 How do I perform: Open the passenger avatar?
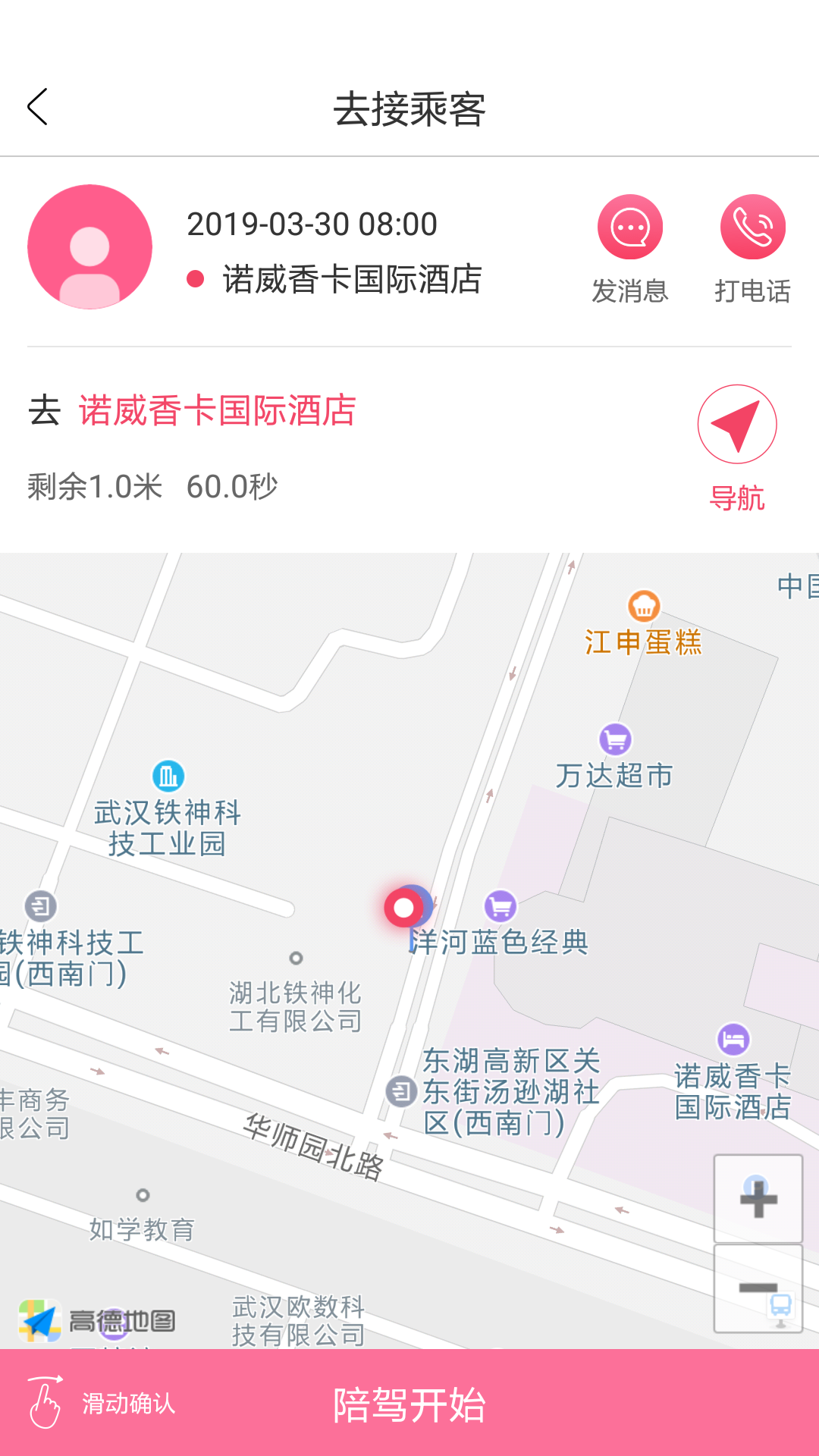90,246
